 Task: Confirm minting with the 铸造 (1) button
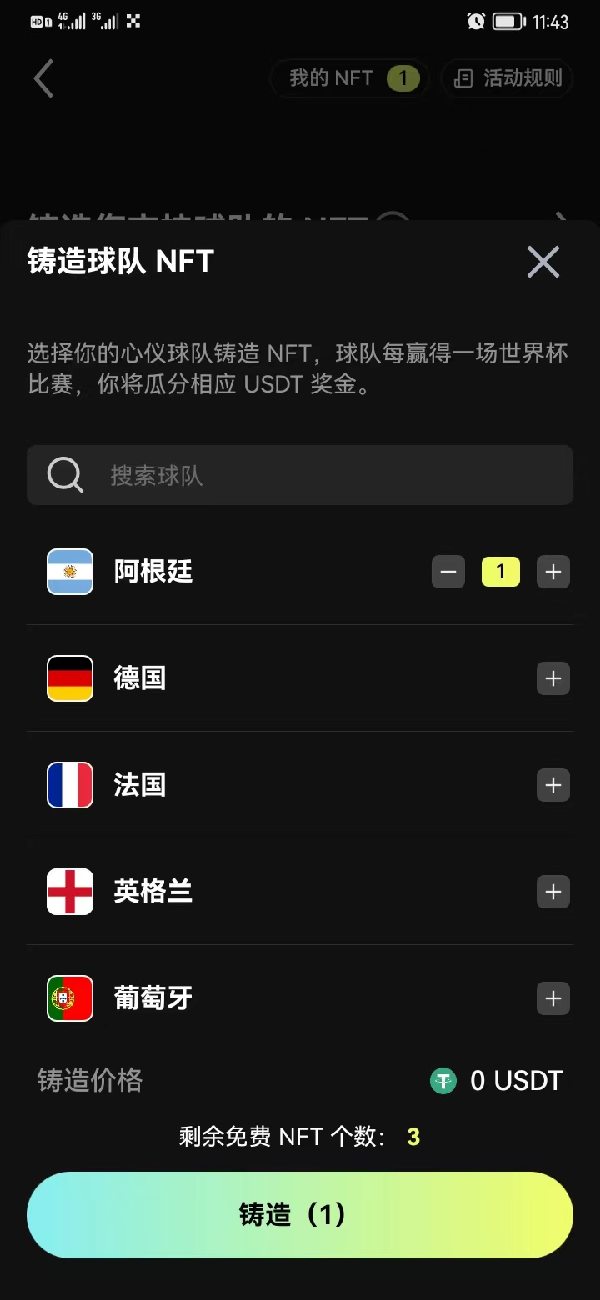point(300,1214)
